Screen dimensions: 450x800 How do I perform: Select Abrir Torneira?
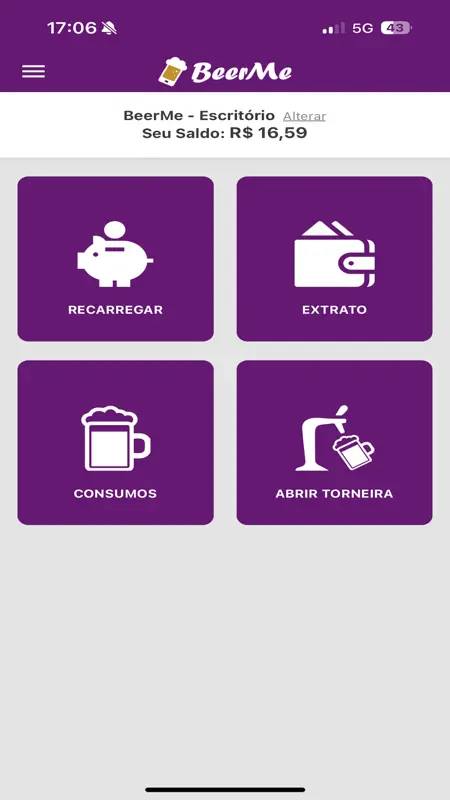pos(334,442)
